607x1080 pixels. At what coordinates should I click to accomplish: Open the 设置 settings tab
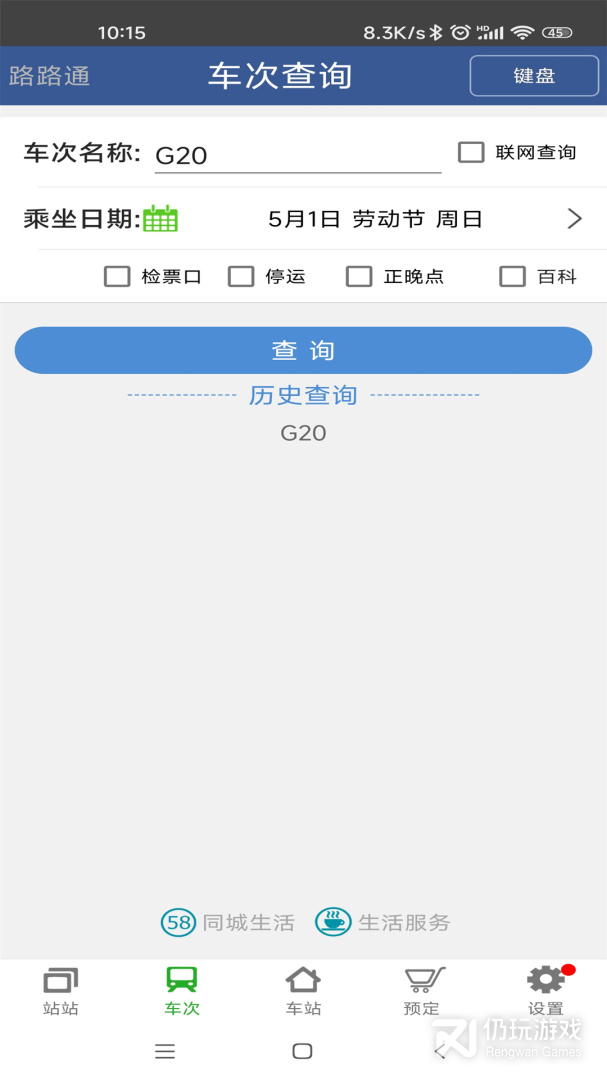pos(546,991)
